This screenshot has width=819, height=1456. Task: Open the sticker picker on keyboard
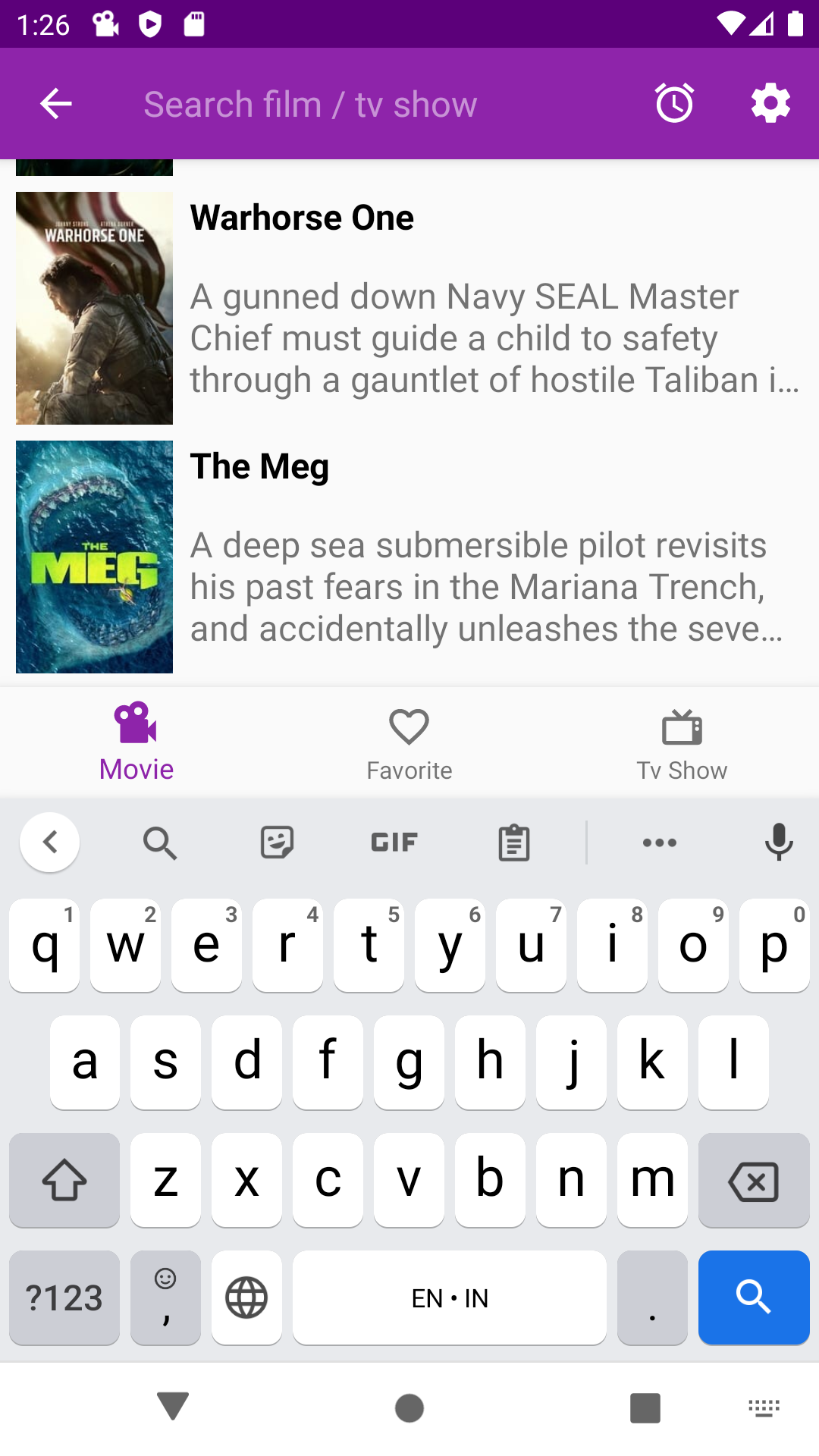click(x=277, y=842)
